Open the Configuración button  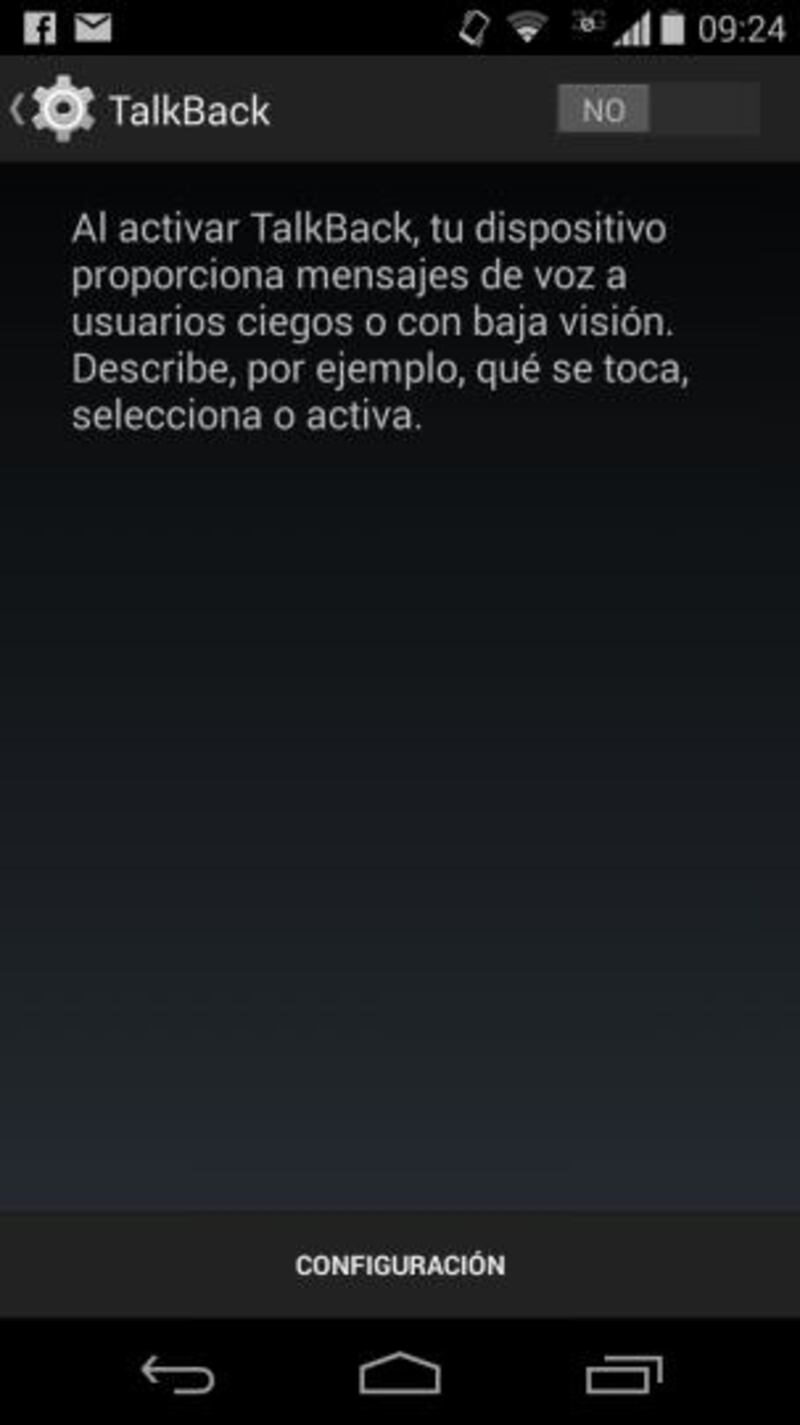click(x=400, y=1265)
